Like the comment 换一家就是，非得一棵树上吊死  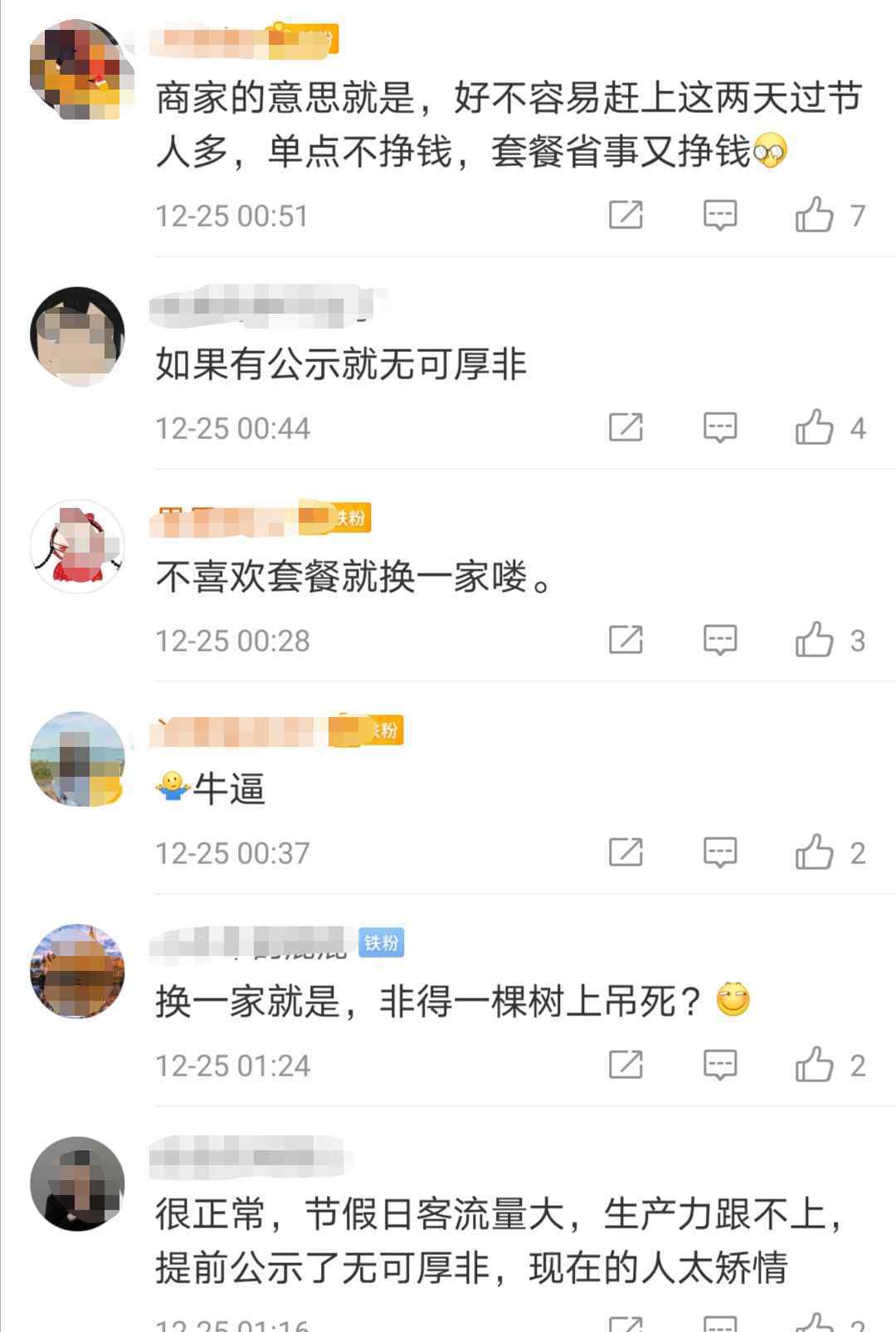tap(815, 1065)
